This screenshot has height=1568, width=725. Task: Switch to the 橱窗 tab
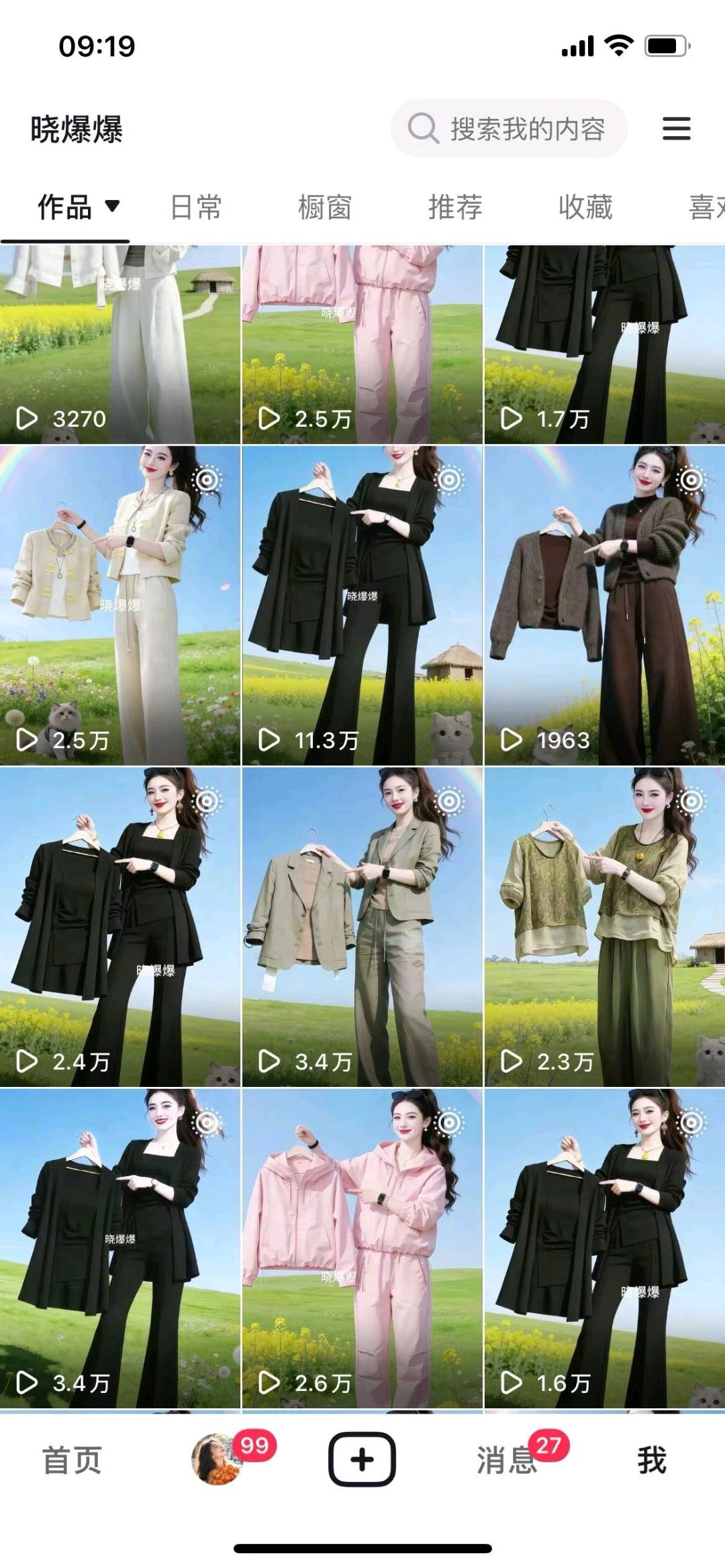[325, 207]
